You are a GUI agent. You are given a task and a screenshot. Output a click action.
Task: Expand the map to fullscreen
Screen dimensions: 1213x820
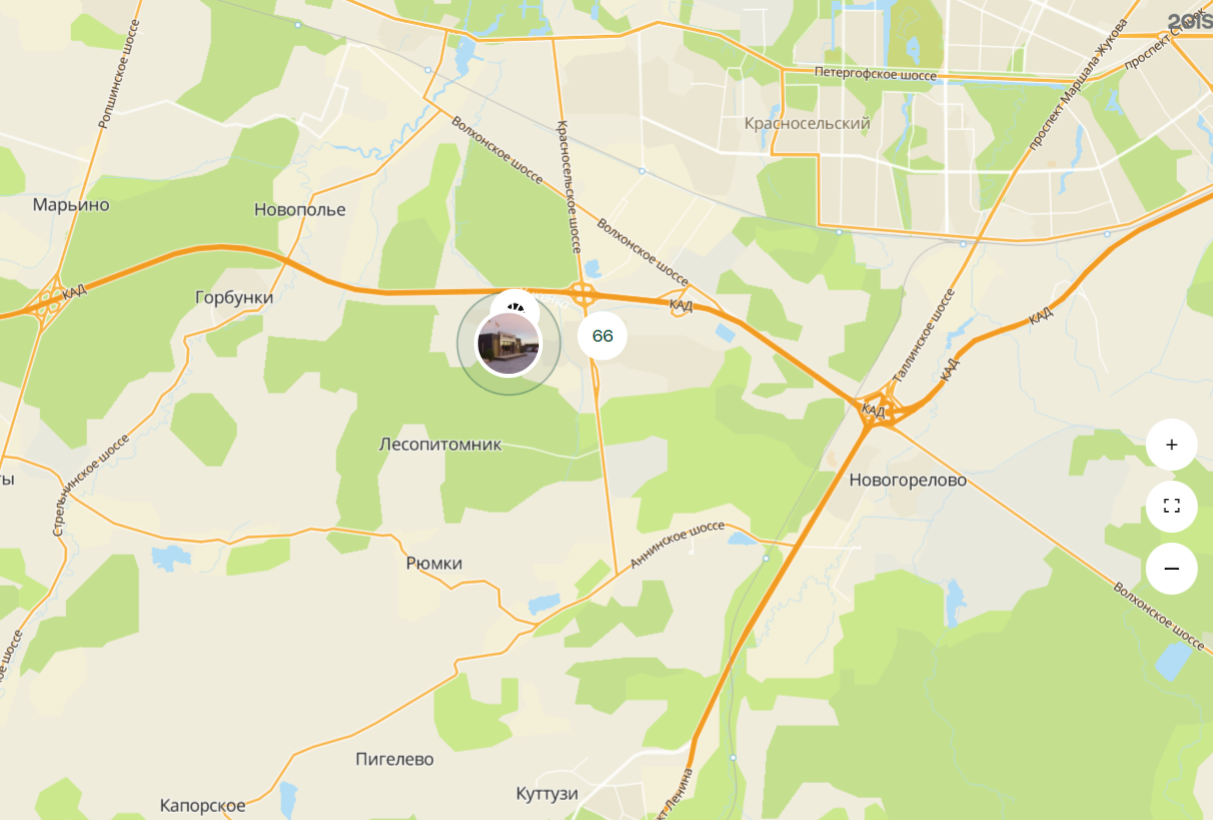[1171, 506]
